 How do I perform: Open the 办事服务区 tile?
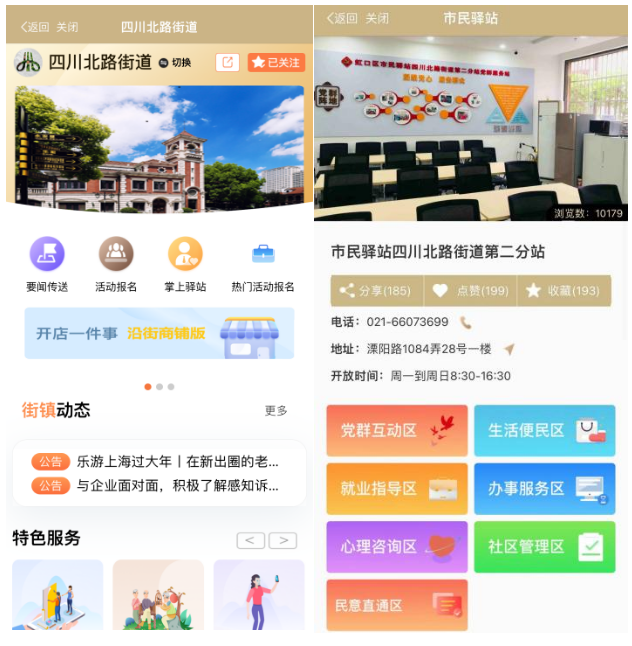[544, 489]
